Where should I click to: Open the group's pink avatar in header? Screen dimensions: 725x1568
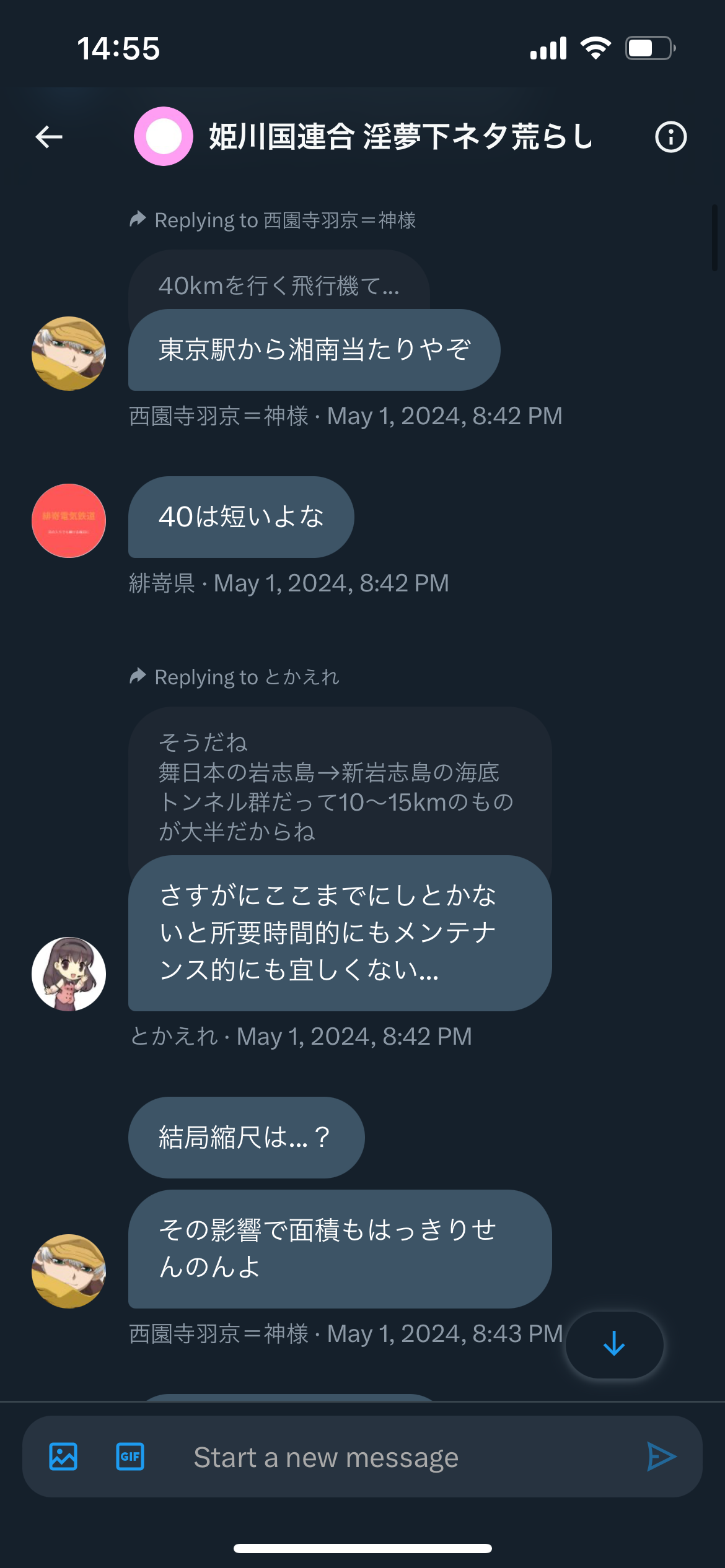click(x=164, y=136)
